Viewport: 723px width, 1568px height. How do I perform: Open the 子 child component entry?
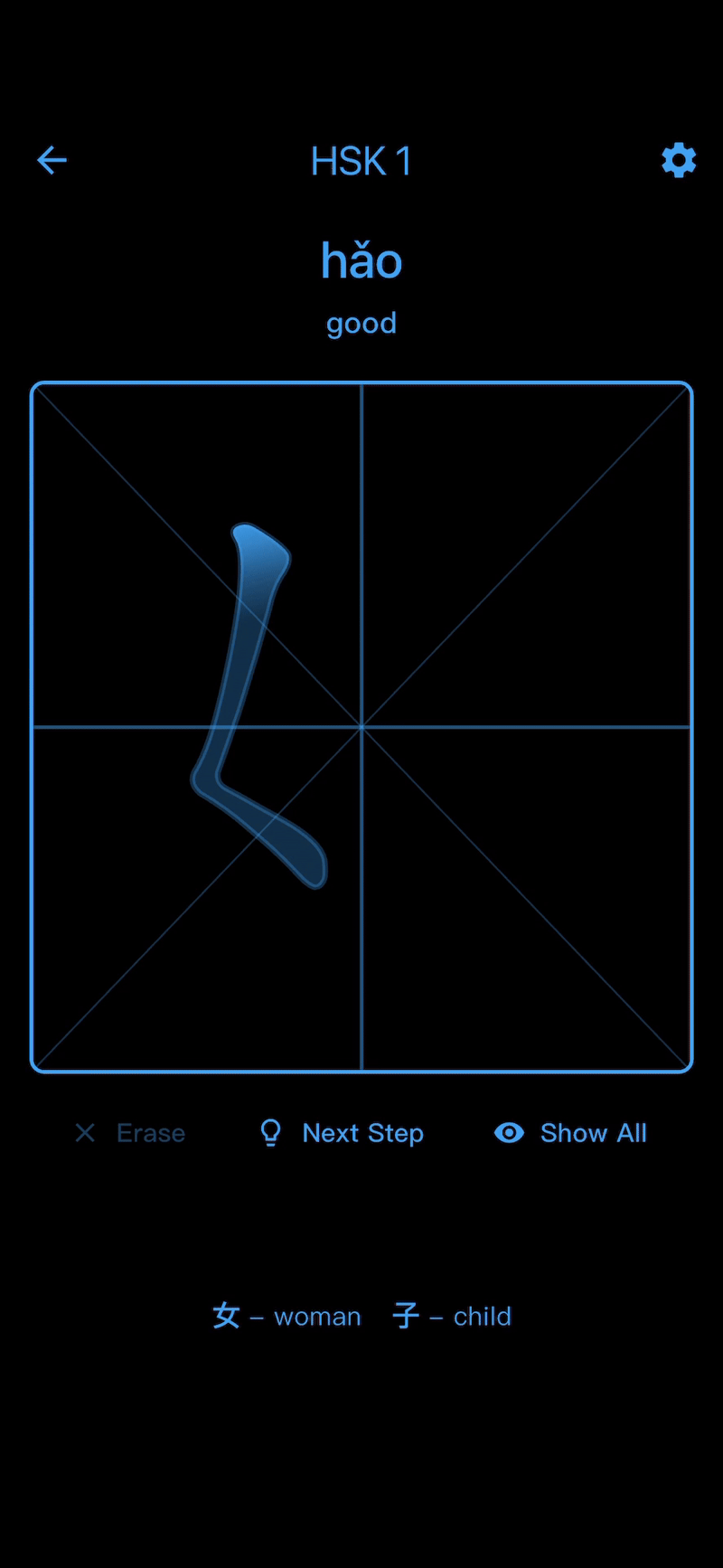(x=451, y=1316)
